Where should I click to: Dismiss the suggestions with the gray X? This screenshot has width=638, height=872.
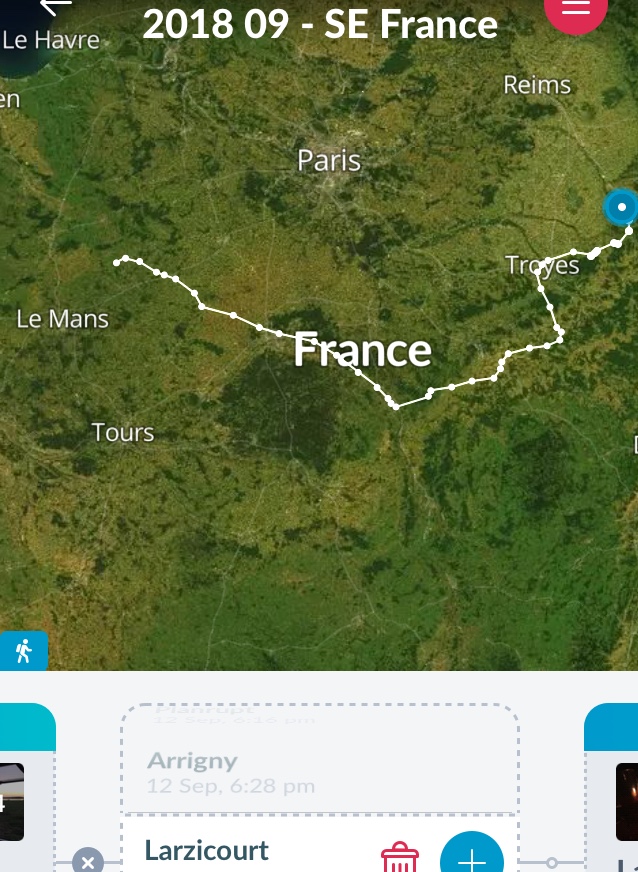coord(88,861)
